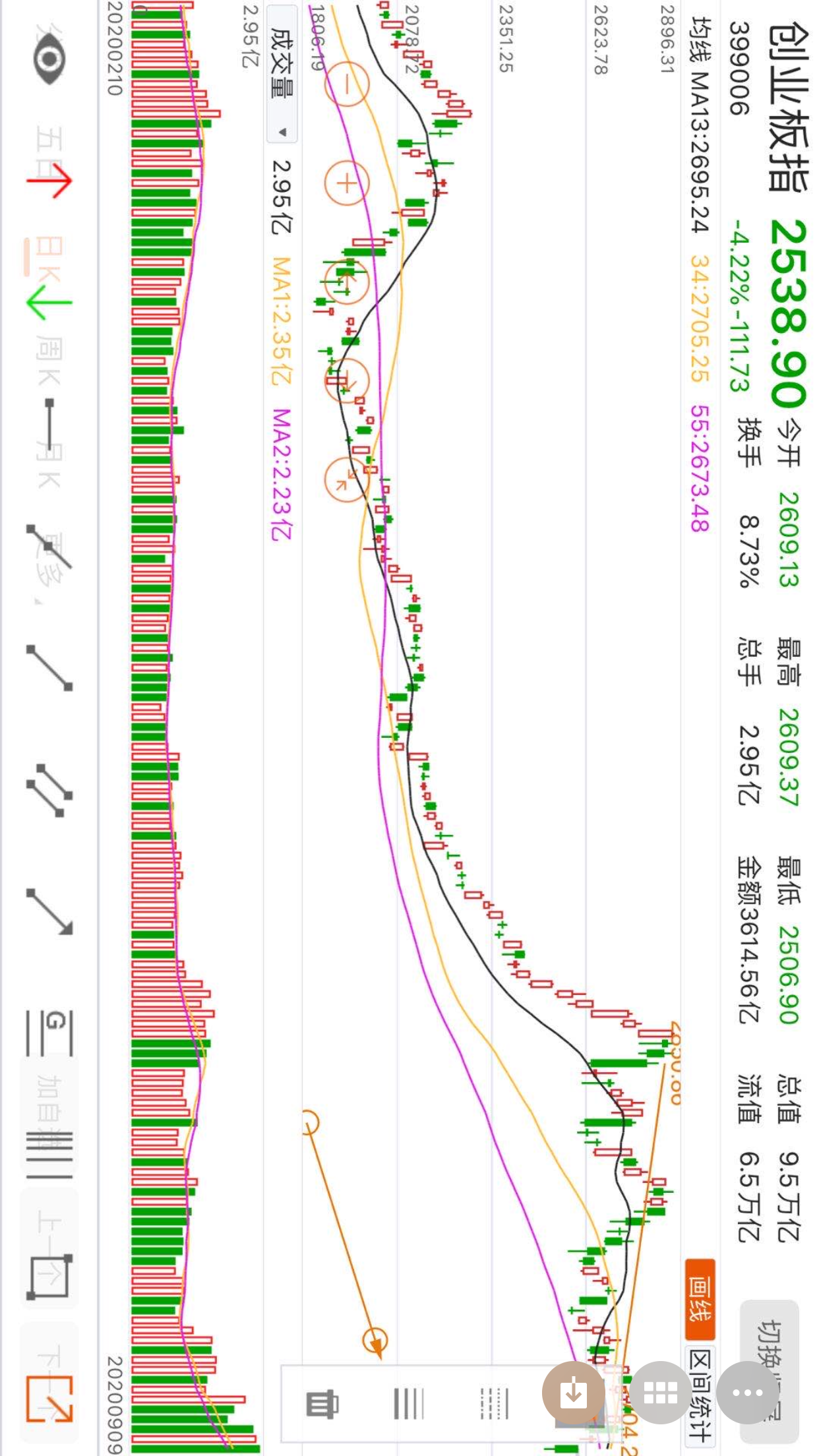This screenshot has height=1456, width=819.
Task: Tap the download floating button
Action: point(573,1393)
